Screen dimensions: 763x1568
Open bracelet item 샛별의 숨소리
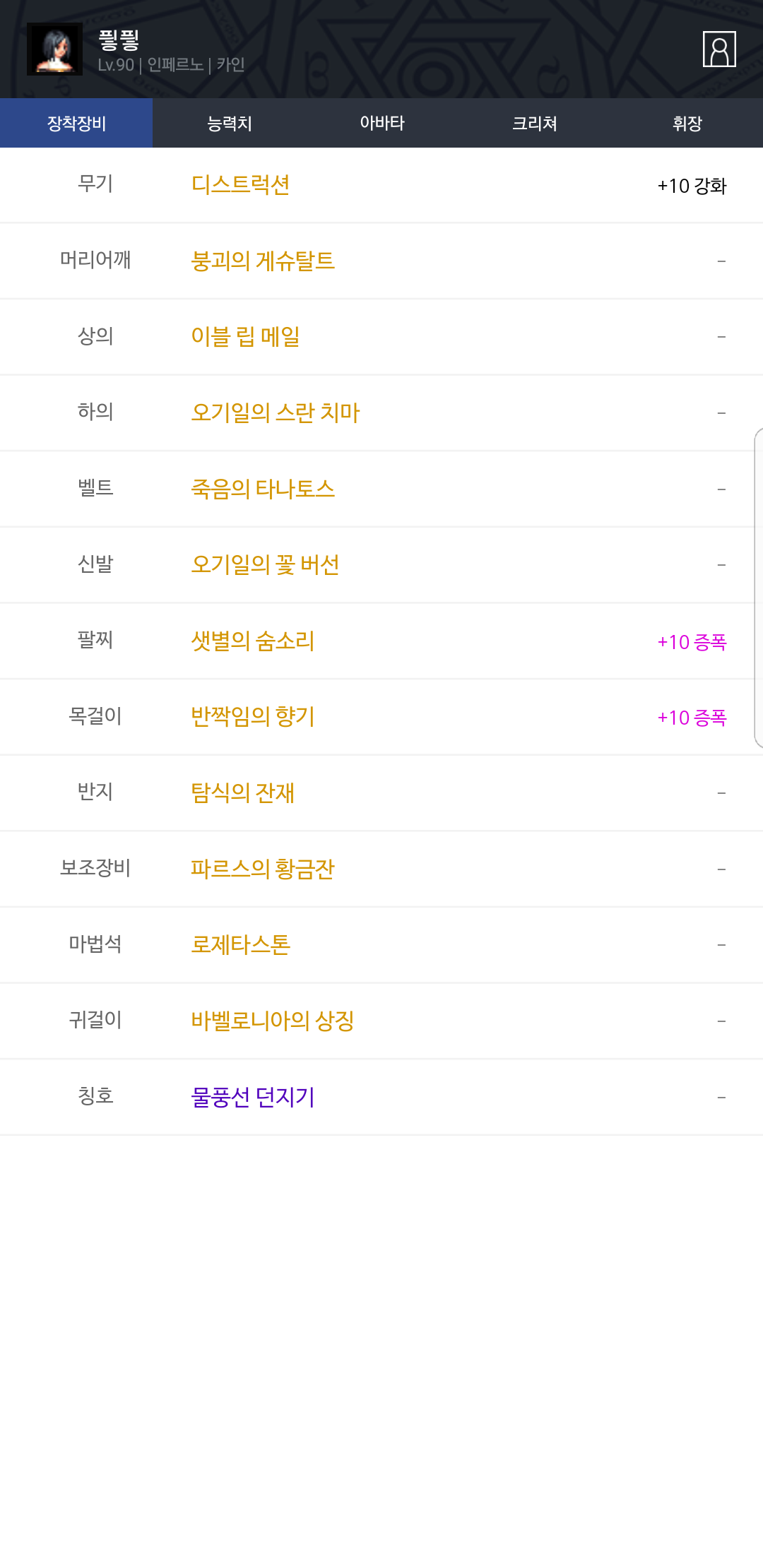click(x=252, y=641)
